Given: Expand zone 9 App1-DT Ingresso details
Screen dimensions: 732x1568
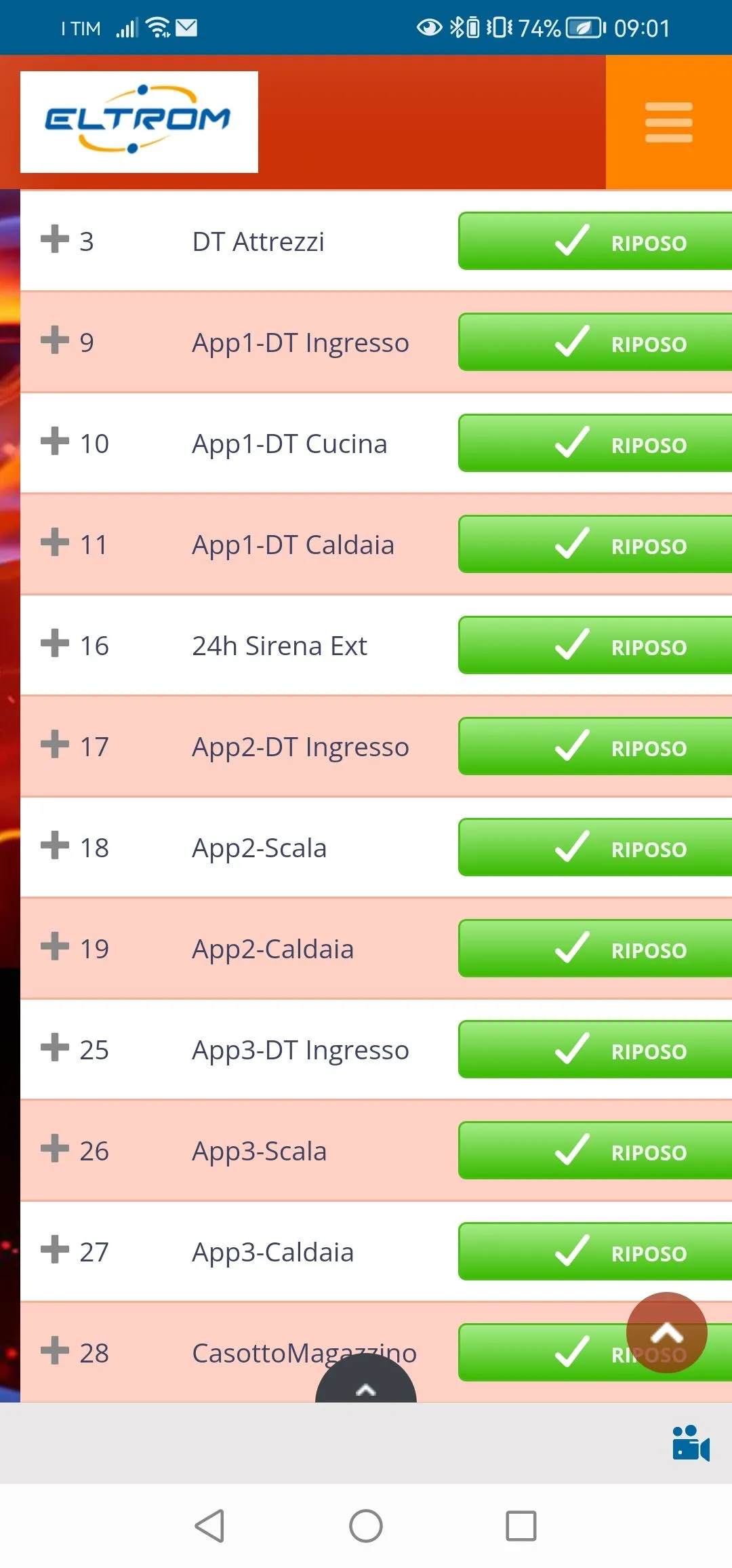Looking at the screenshot, I should tap(55, 340).
